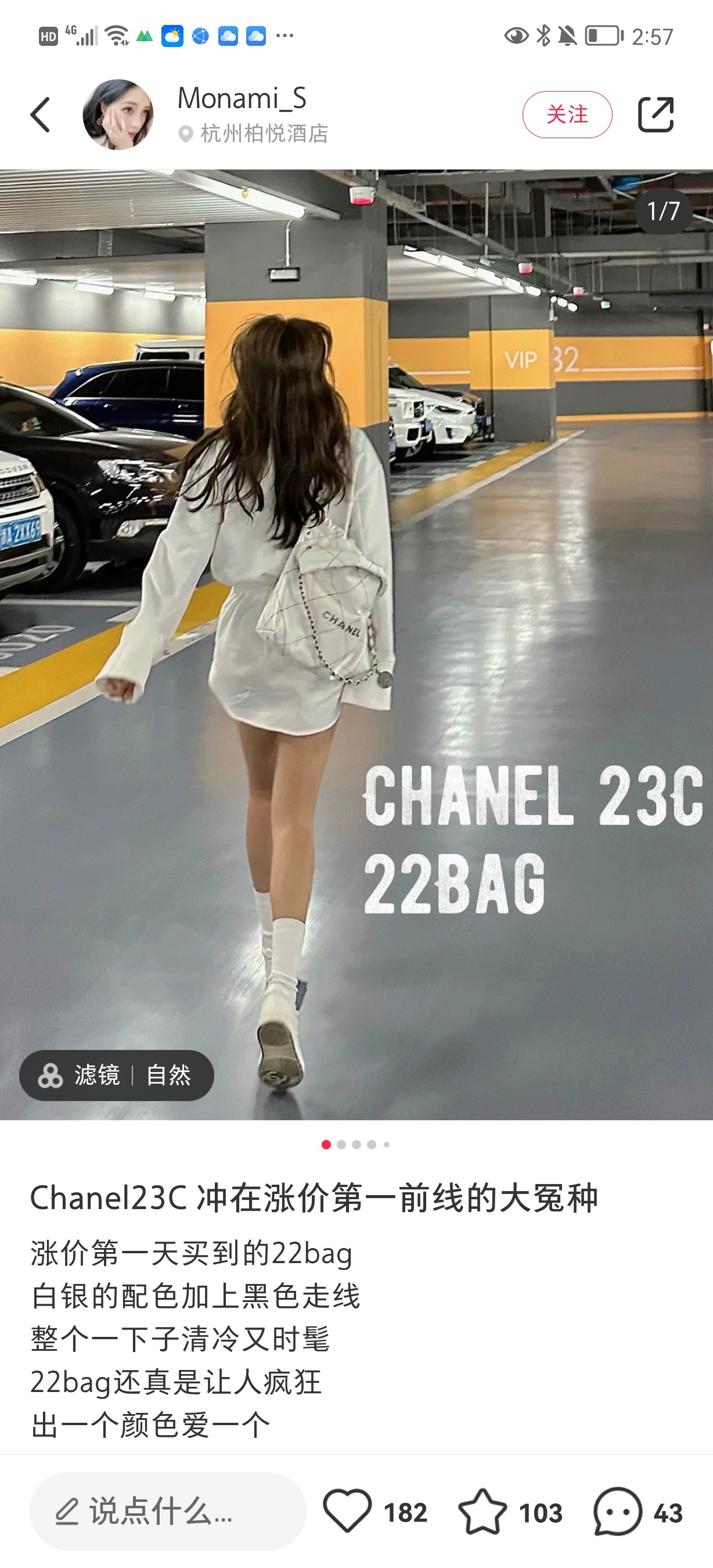
Task: Tap the 滤镜 自然 filter chip
Action: 116,1075
